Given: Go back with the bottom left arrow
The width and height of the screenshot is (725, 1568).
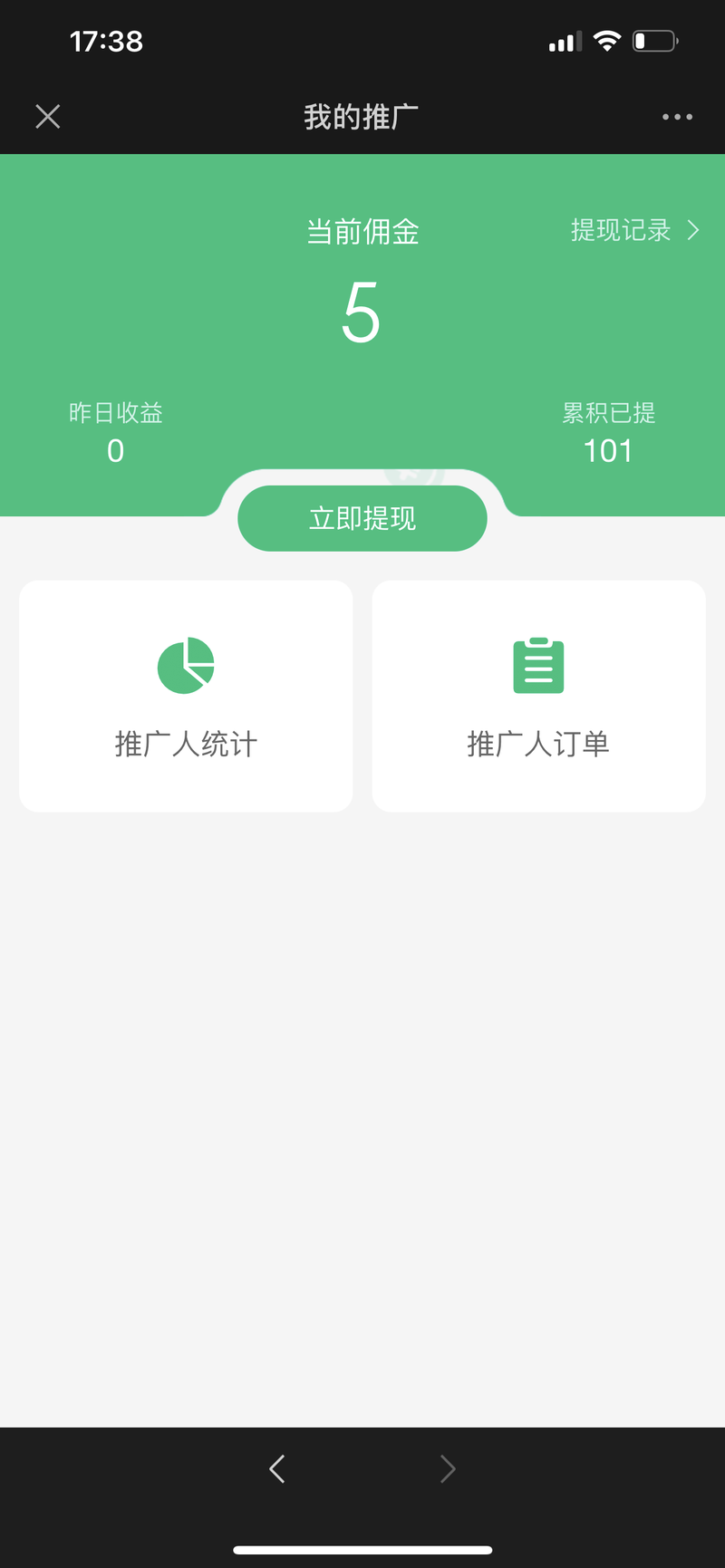Looking at the screenshot, I should pyautogui.click(x=277, y=1468).
